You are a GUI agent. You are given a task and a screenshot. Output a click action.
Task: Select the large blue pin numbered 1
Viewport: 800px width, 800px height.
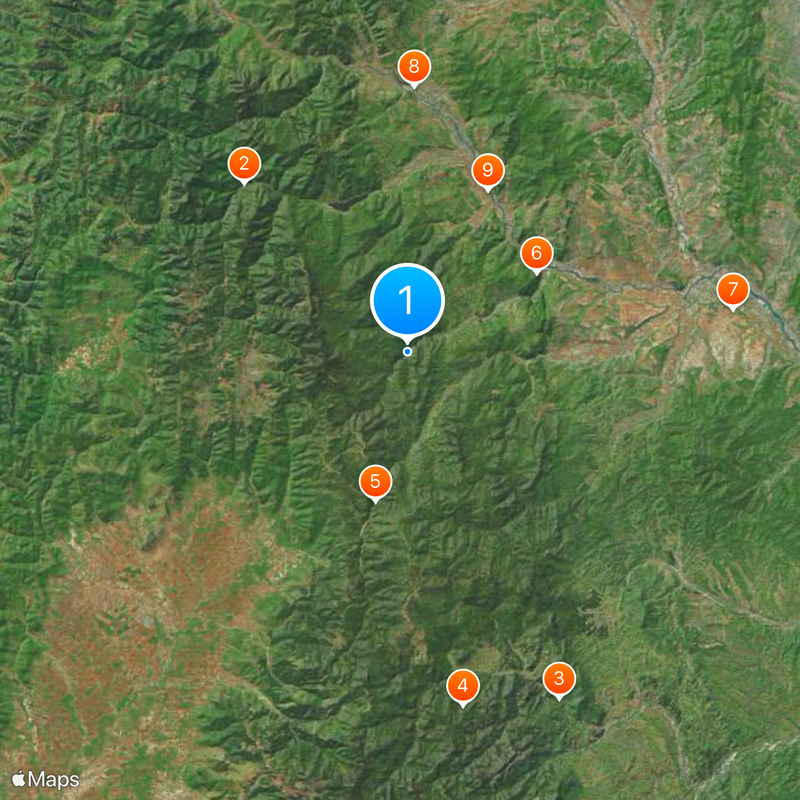pyautogui.click(x=407, y=299)
